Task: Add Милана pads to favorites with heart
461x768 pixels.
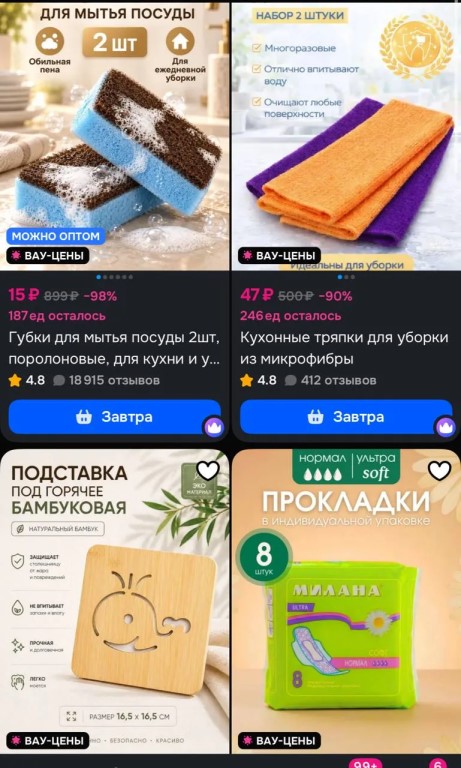Action: point(439,471)
